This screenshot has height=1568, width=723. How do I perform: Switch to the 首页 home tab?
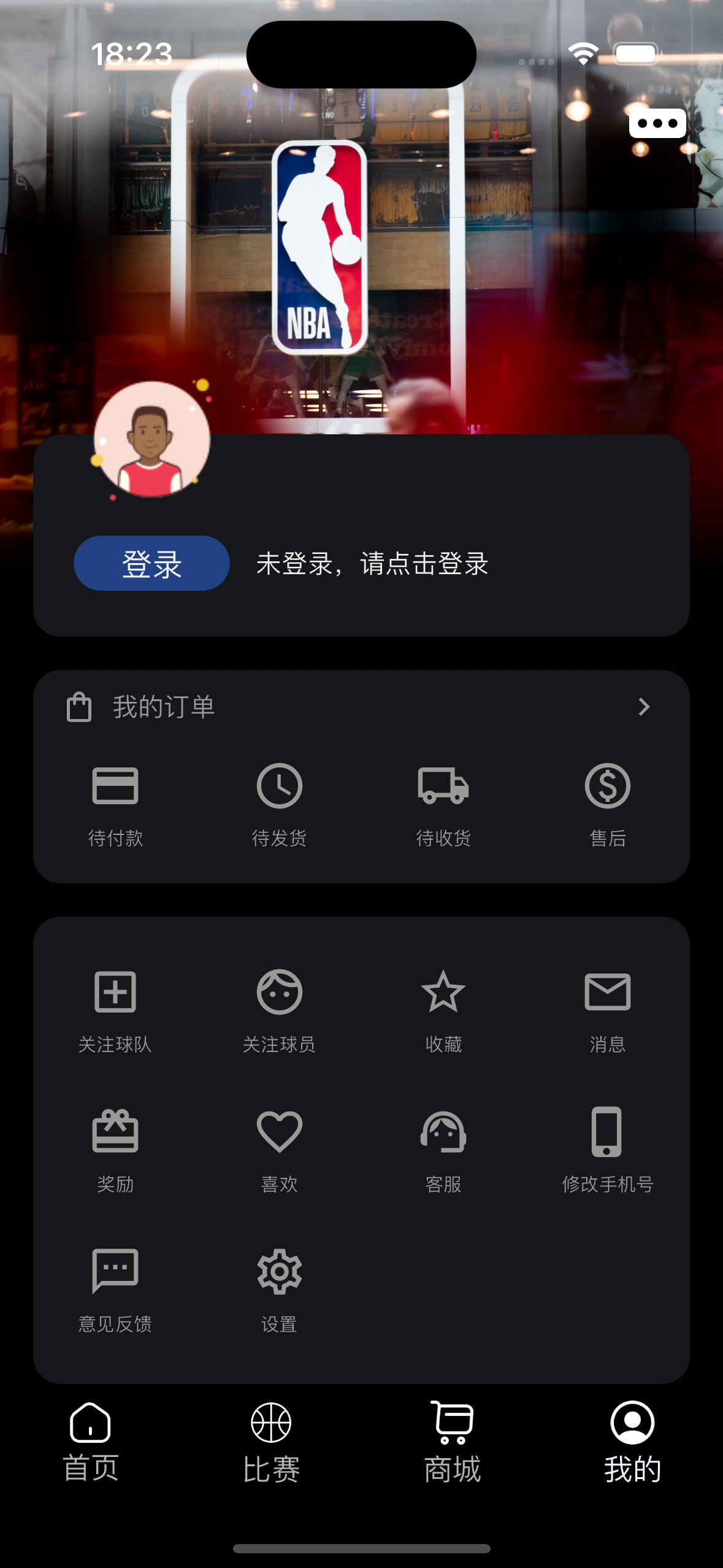click(x=91, y=1442)
